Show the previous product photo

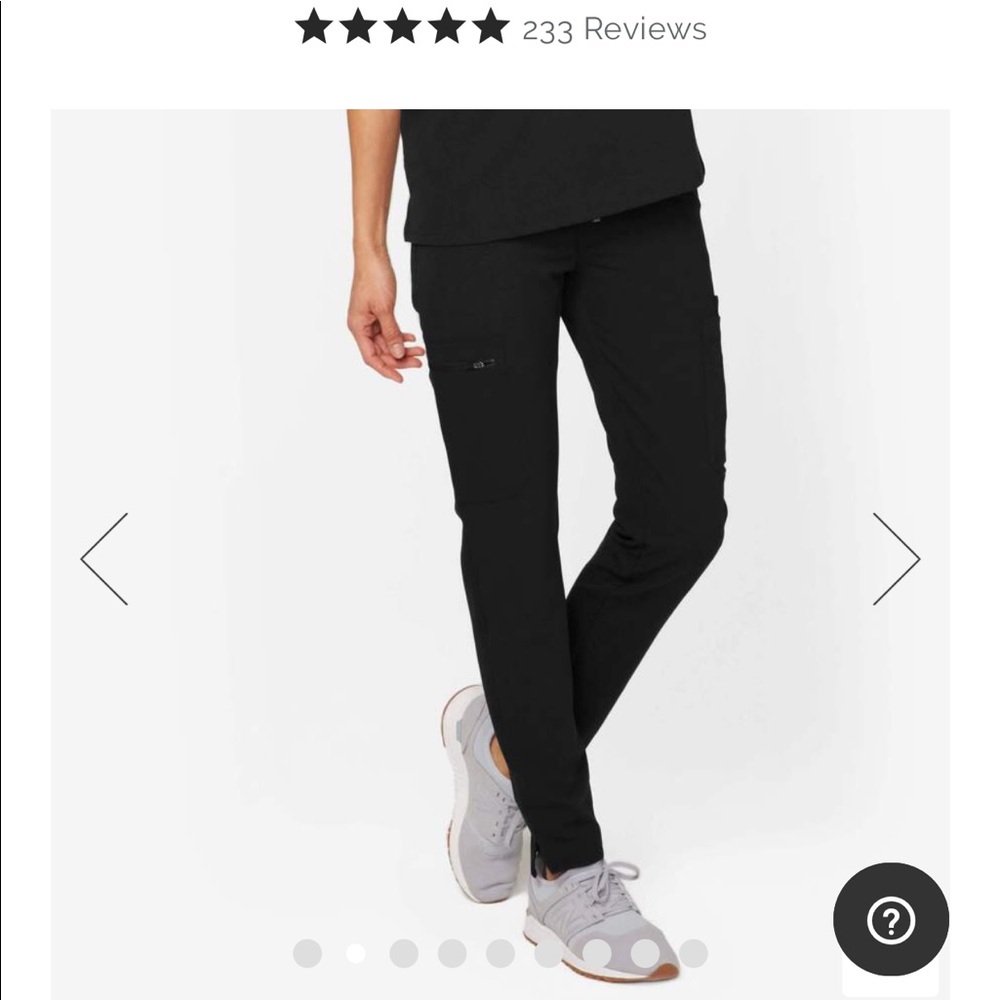[105, 558]
